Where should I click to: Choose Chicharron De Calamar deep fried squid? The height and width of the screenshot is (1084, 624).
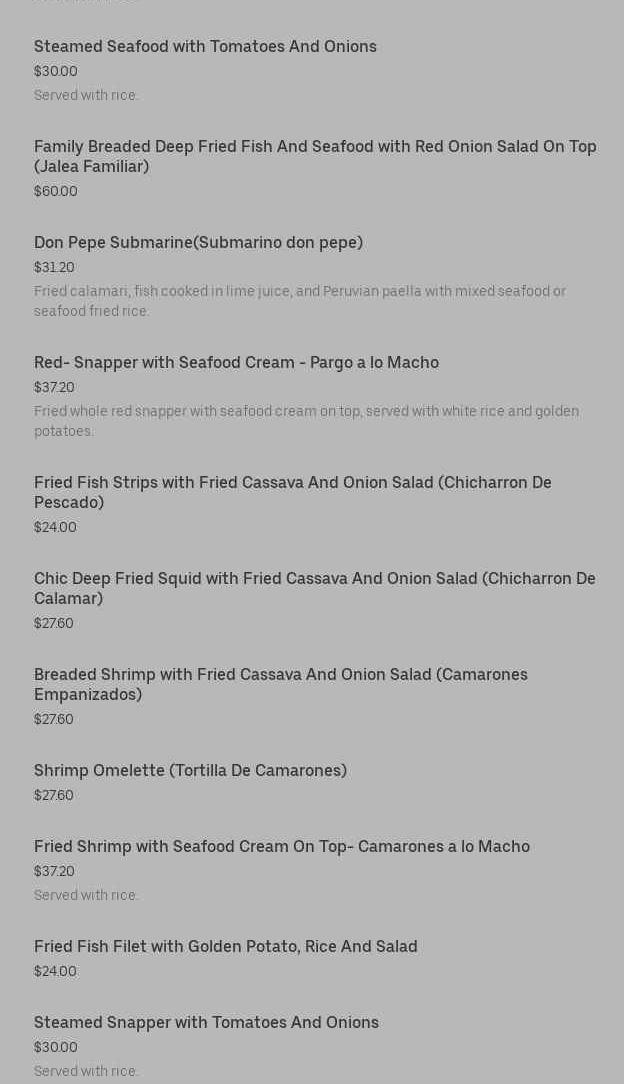click(314, 588)
